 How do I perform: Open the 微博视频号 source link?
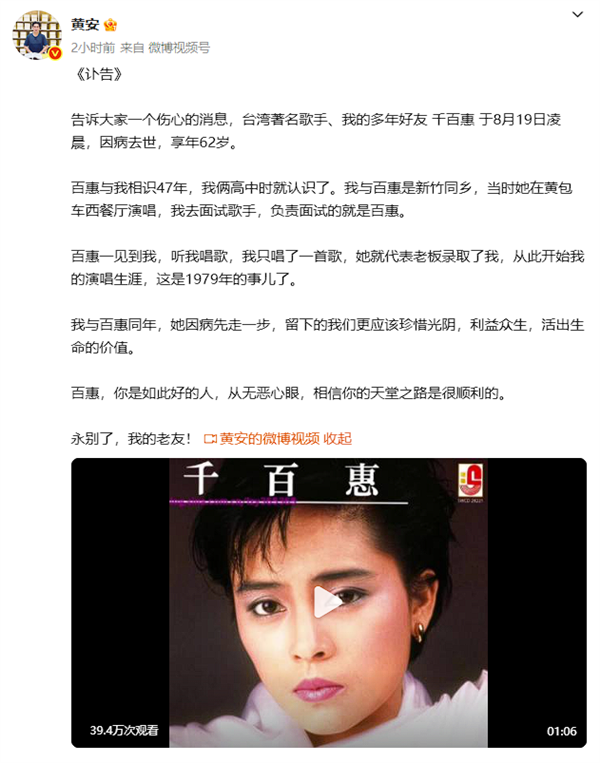coord(179,47)
